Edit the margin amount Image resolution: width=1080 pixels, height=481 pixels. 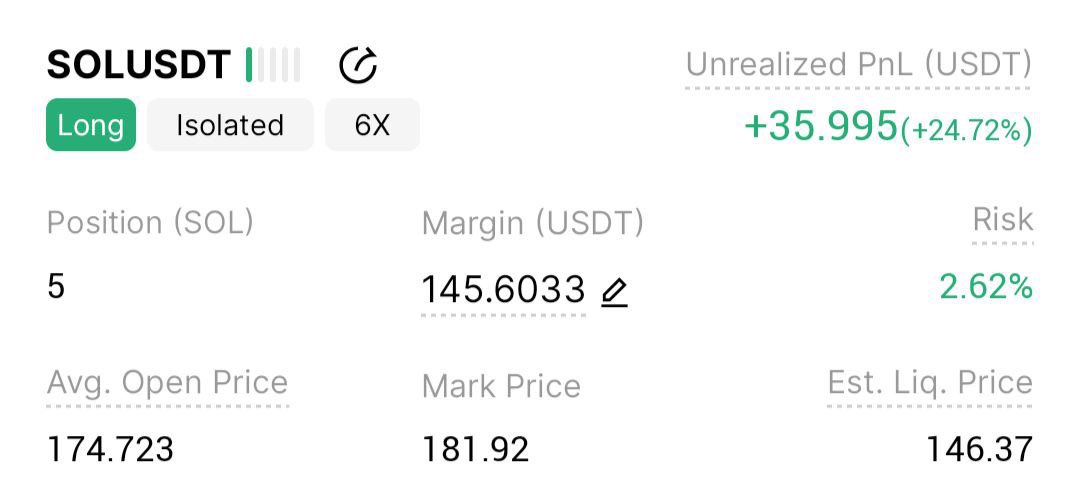614,292
